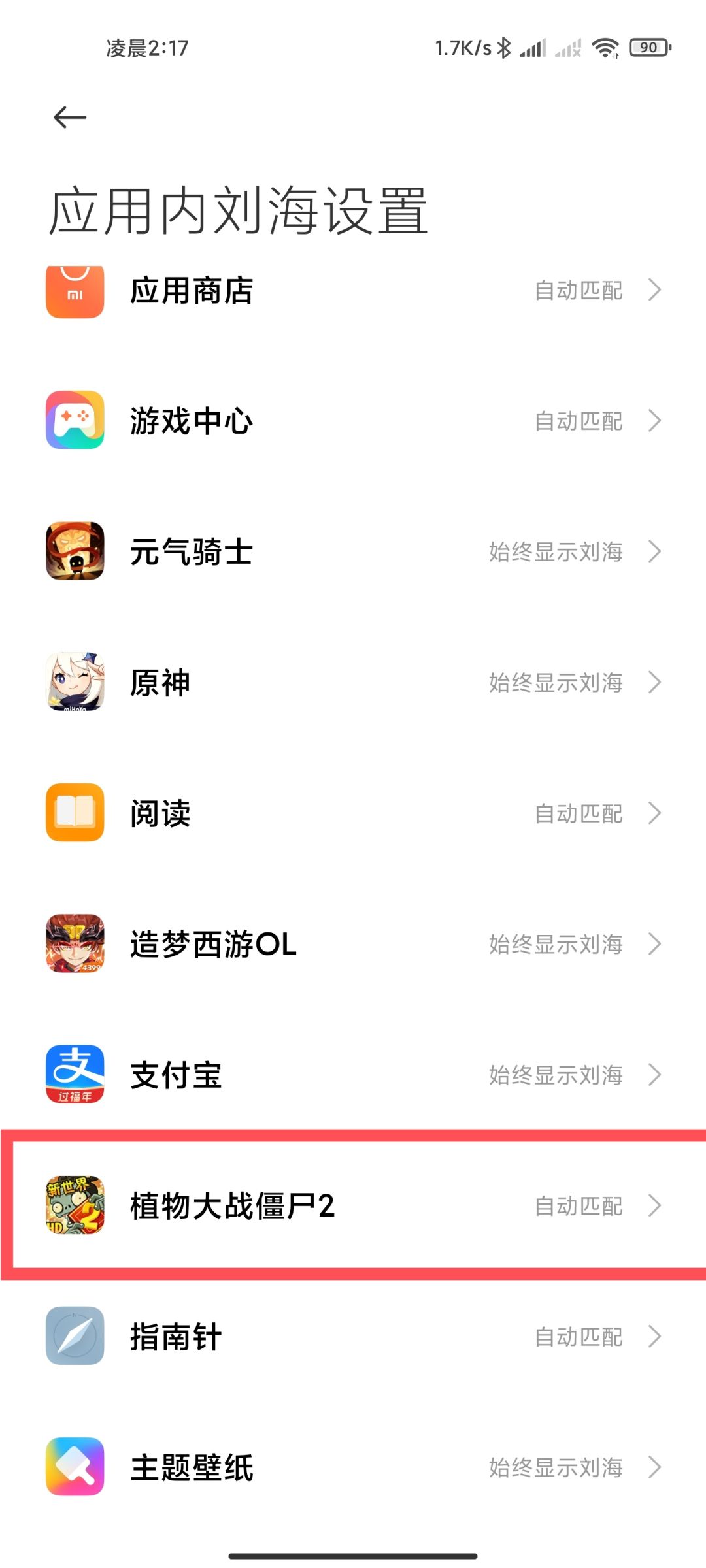This screenshot has height=1568, width=706.
Task: Tap the Wi-Fi status icon
Action: [x=606, y=47]
